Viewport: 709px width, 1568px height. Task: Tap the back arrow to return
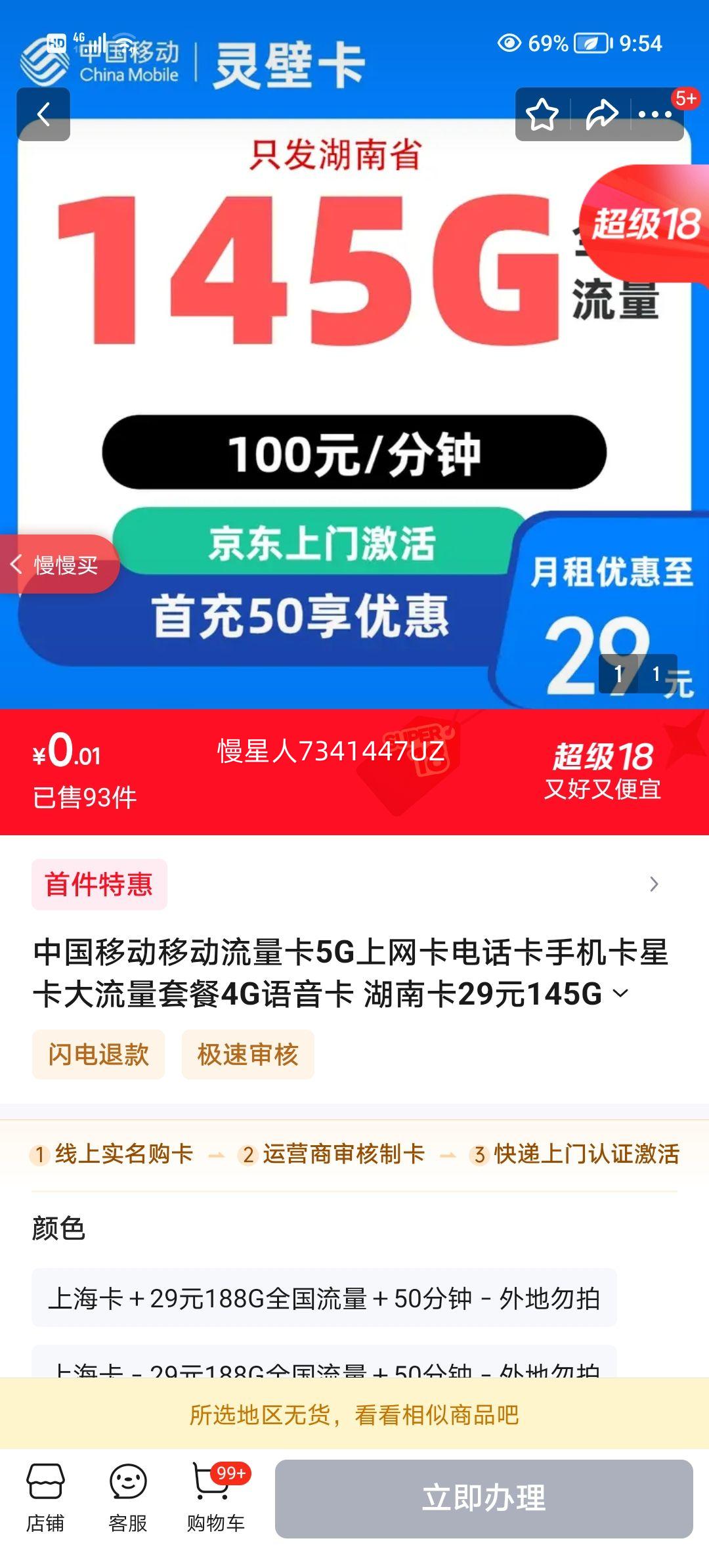[x=44, y=114]
